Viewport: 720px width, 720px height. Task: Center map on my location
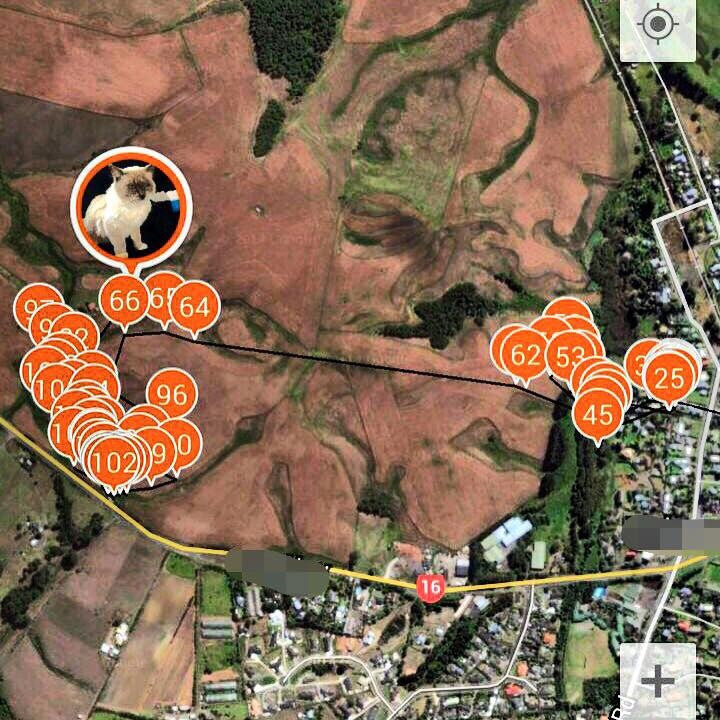657,26
